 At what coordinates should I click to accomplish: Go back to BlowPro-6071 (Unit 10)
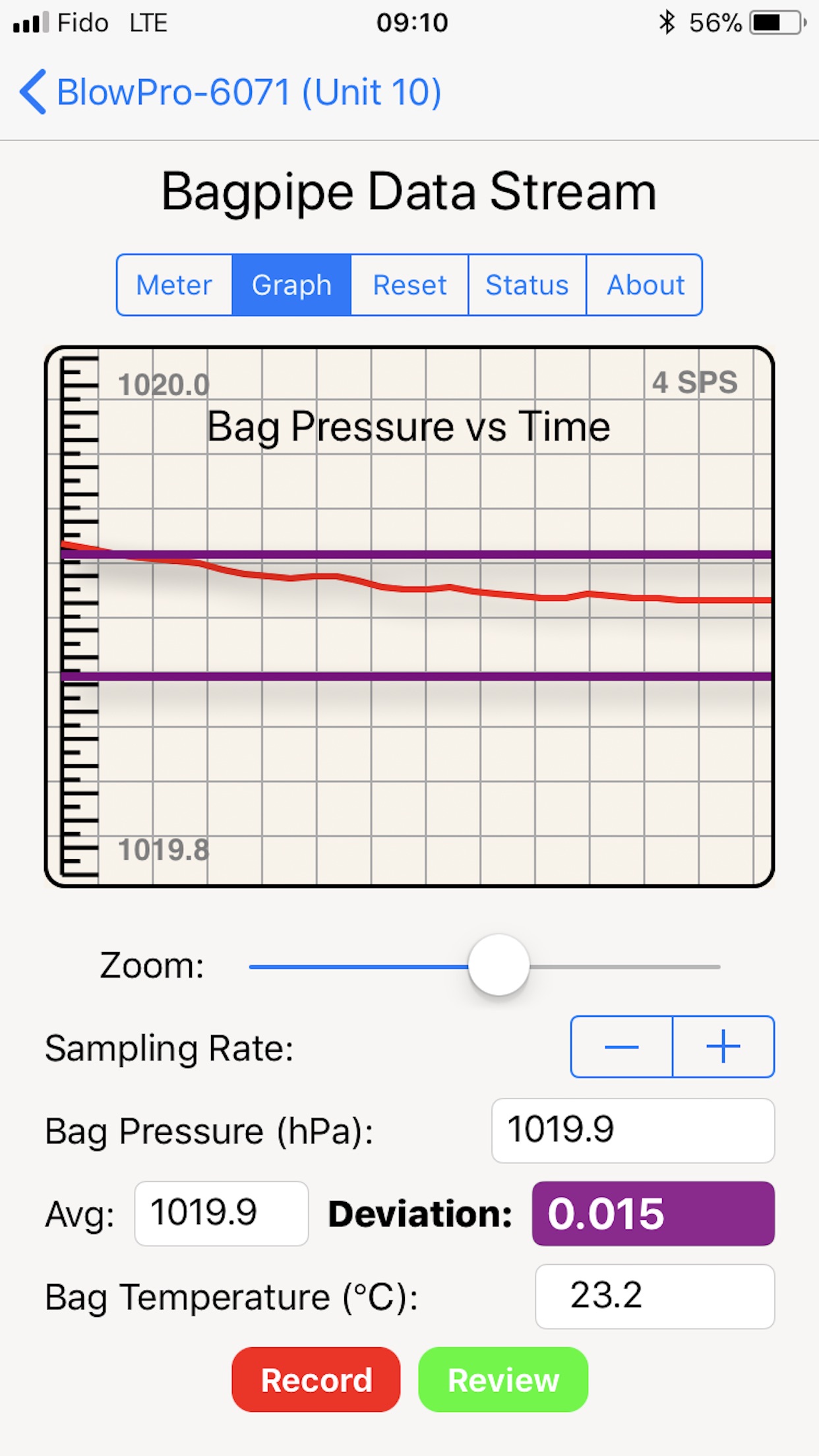tap(231, 92)
